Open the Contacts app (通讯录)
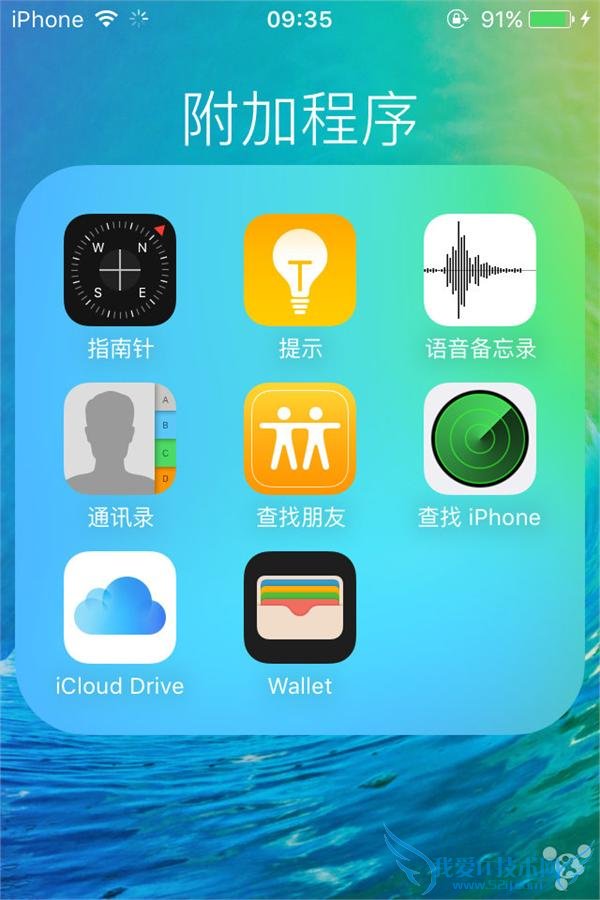Viewport: 600px width, 900px height. coord(120,438)
